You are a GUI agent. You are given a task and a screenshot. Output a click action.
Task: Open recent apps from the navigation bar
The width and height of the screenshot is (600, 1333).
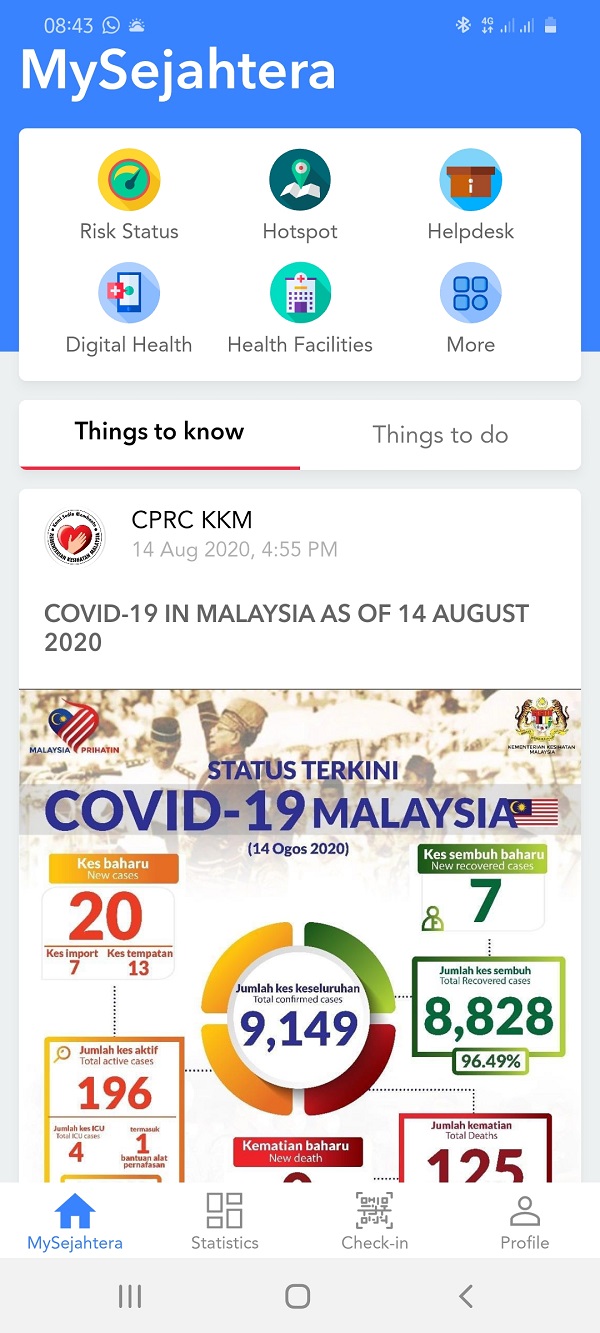click(x=130, y=1297)
